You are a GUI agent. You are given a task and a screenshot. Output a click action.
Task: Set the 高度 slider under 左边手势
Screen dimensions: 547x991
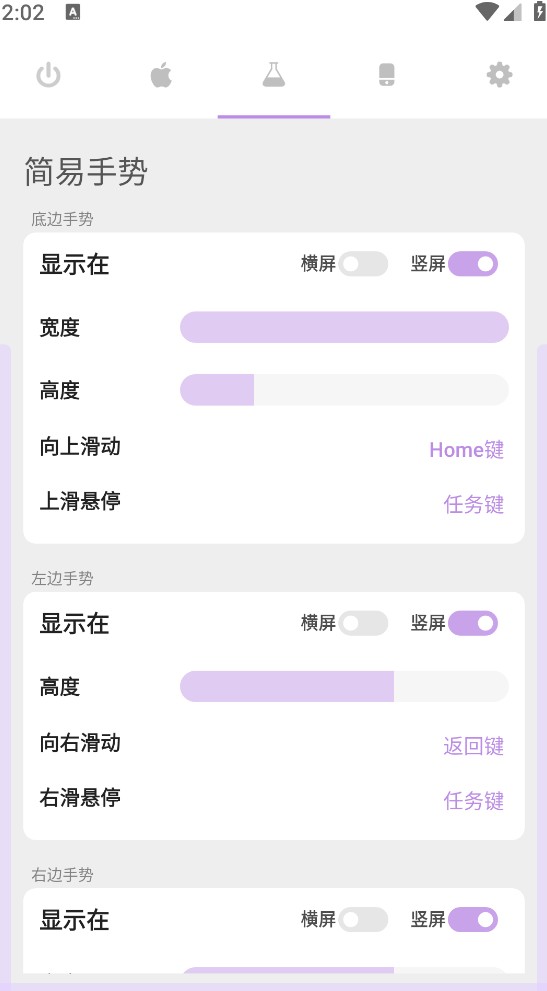[x=344, y=686]
